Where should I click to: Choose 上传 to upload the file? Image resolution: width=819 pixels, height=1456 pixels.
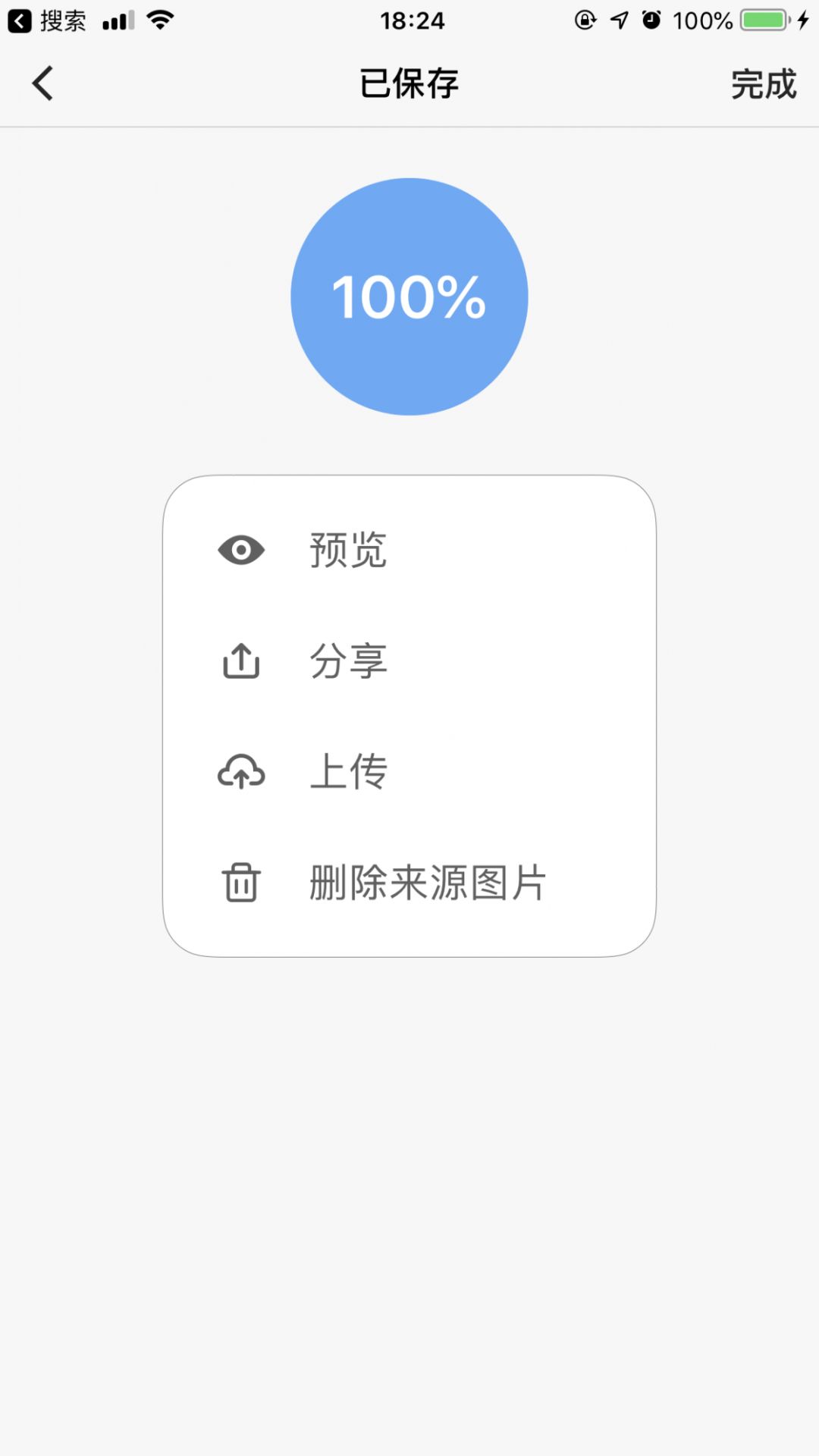tap(347, 772)
